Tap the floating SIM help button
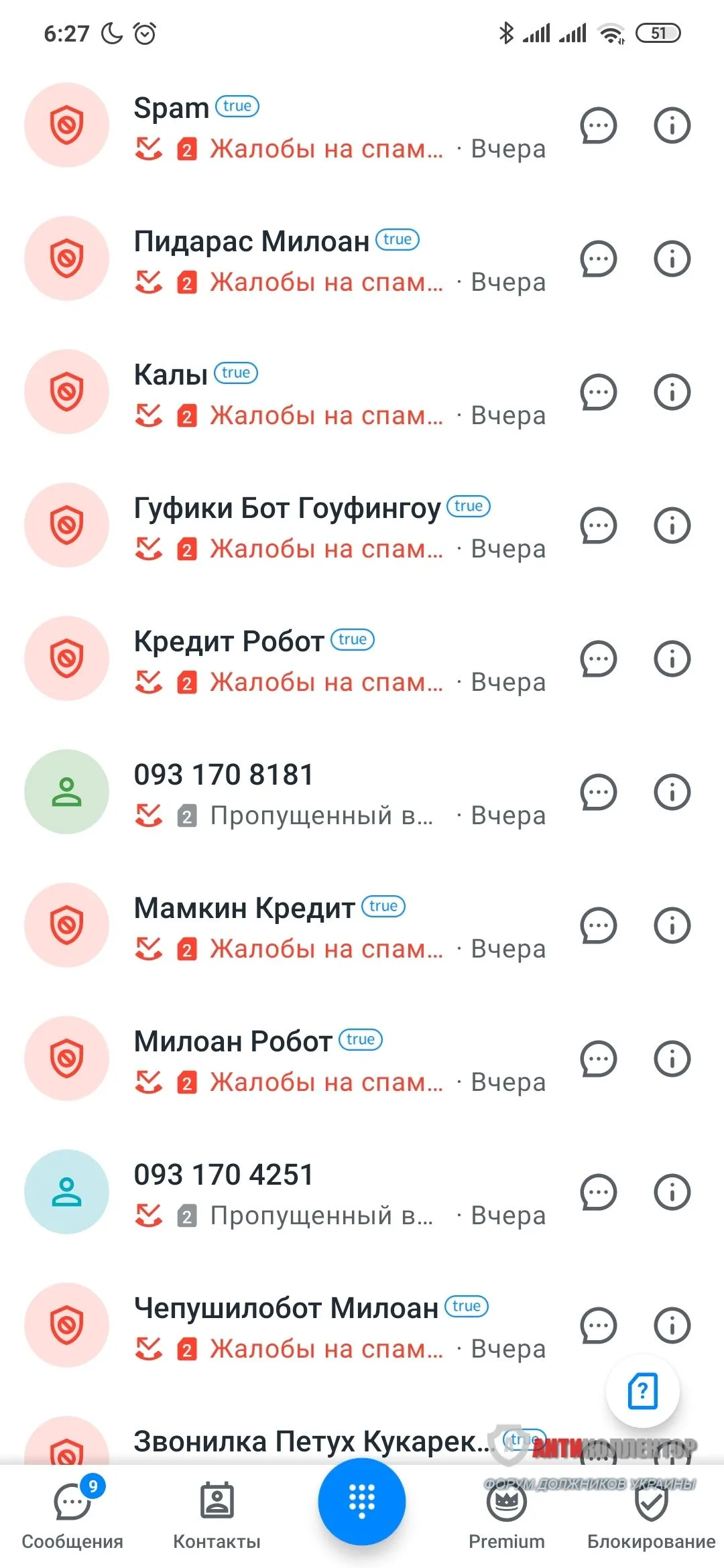 pyautogui.click(x=642, y=1391)
